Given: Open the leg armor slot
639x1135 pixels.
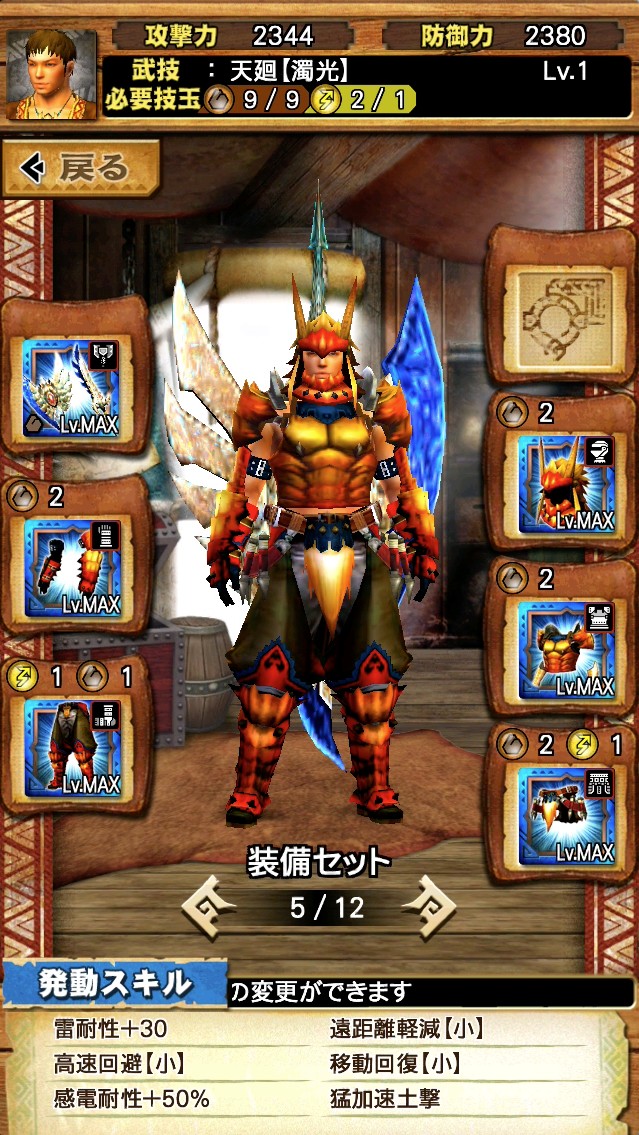Looking at the screenshot, I should click(72, 747).
